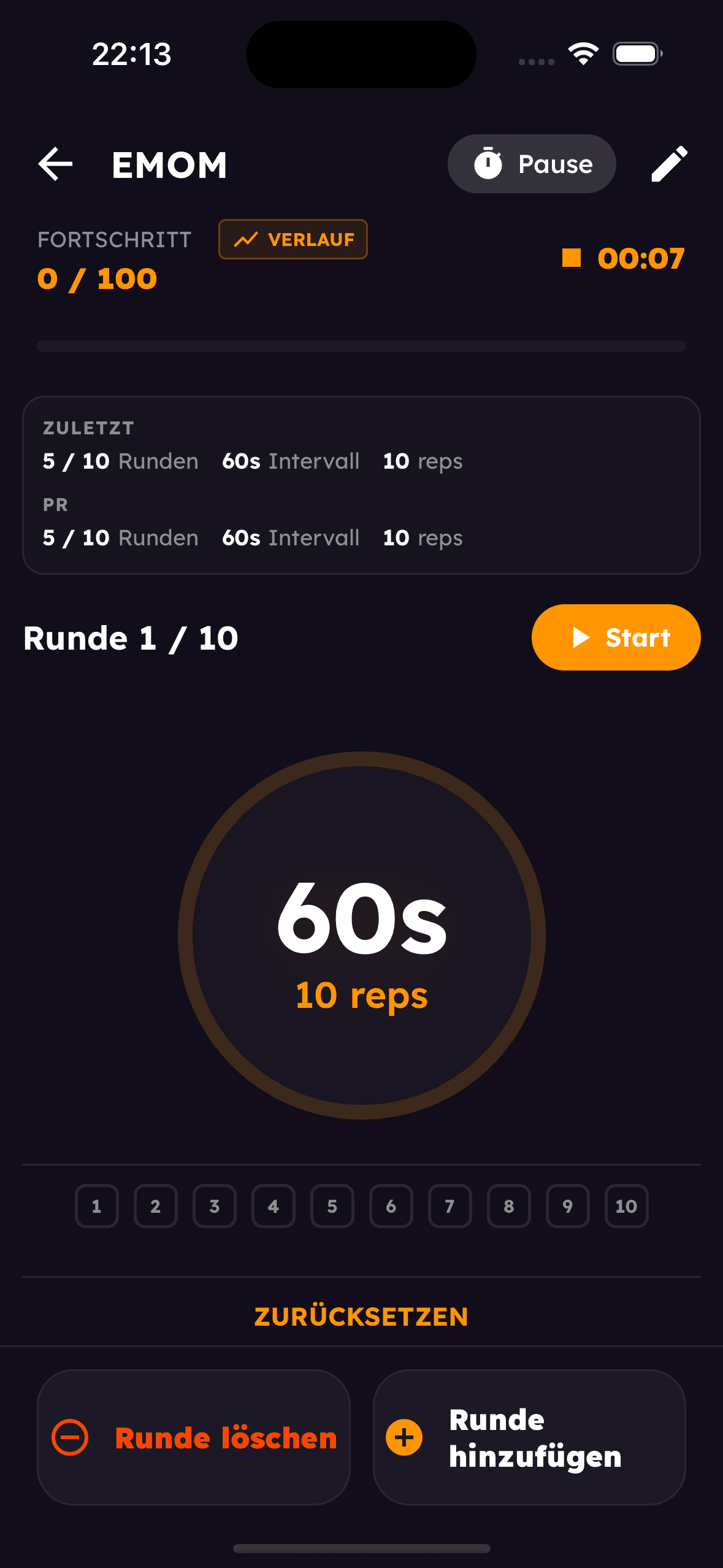Screen dimensions: 723x1568
Task: Toggle the round 7 chip
Action: pyautogui.click(x=449, y=1206)
